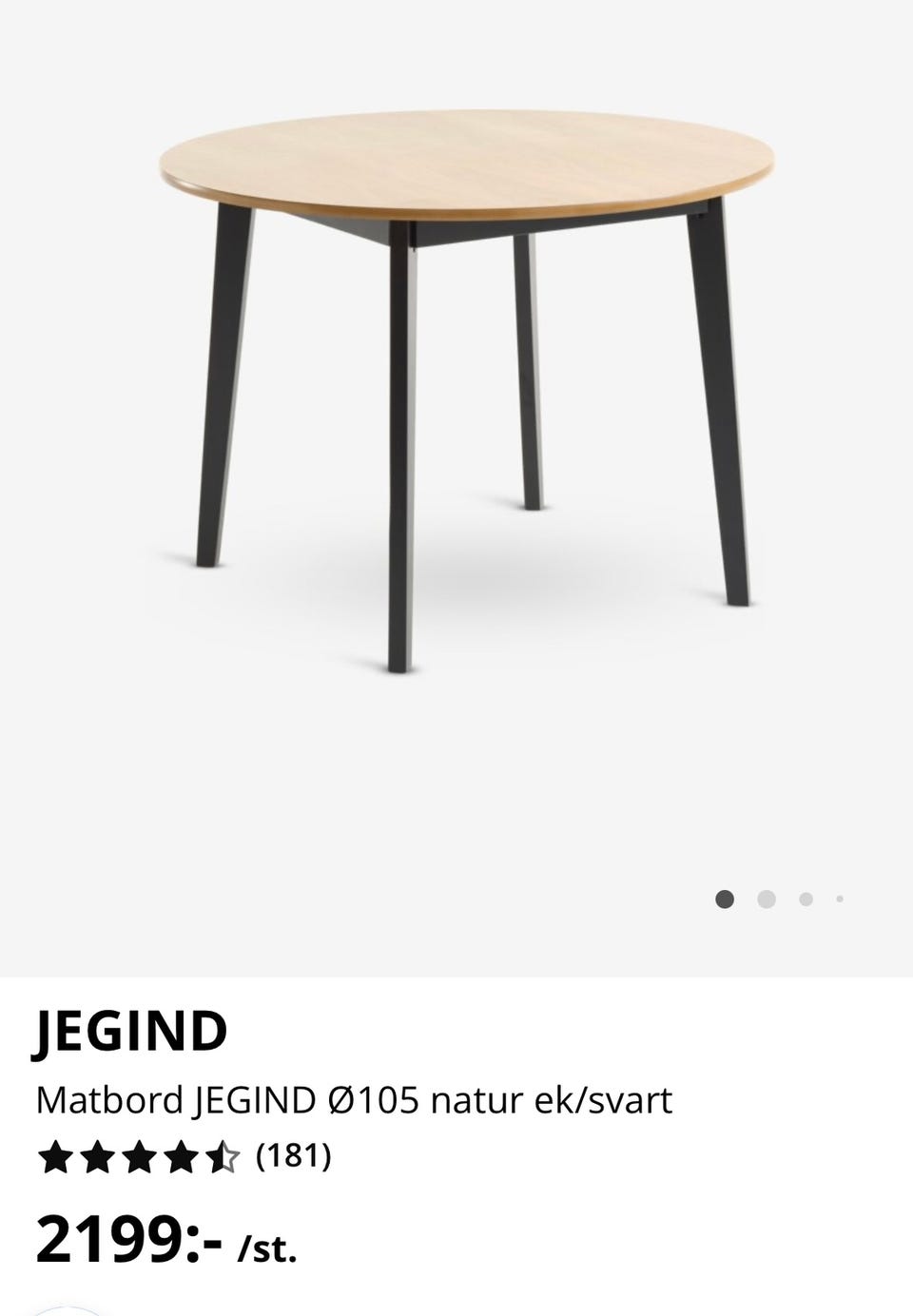The width and height of the screenshot is (913, 1316).
Task: Click the third star in the rating
Action: click(x=138, y=1158)
